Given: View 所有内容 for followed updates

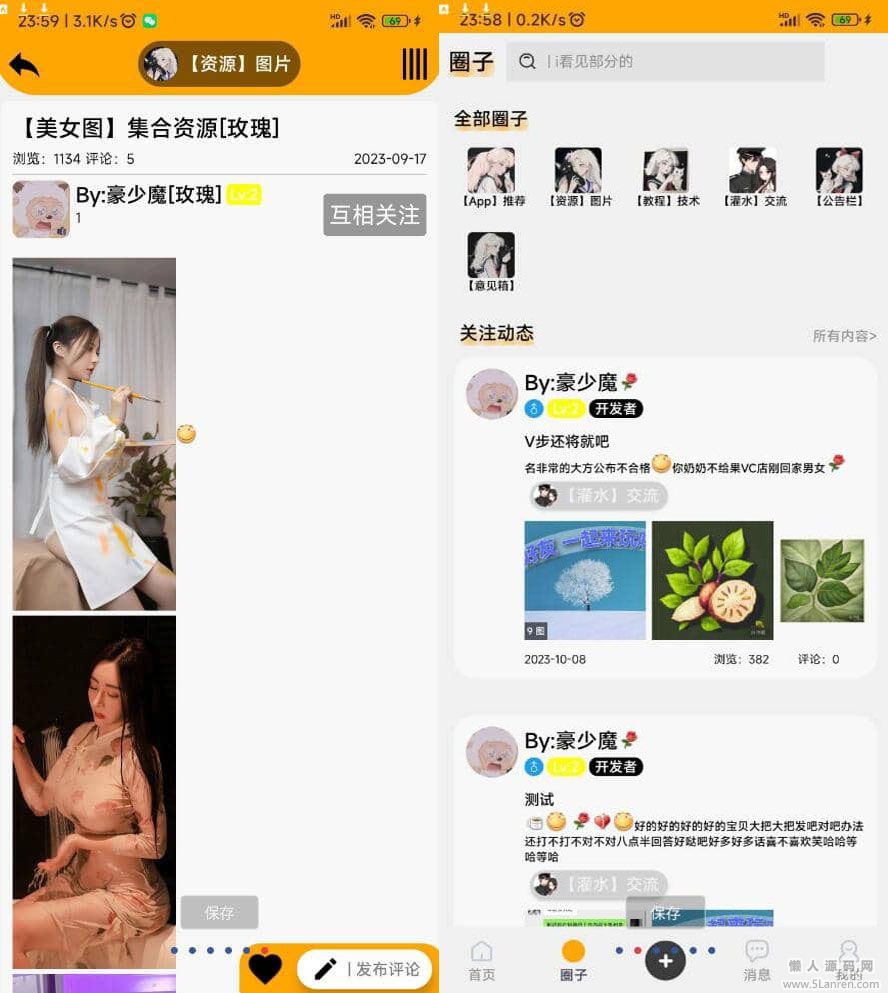Looking at the screenshot, I should 844,336.
